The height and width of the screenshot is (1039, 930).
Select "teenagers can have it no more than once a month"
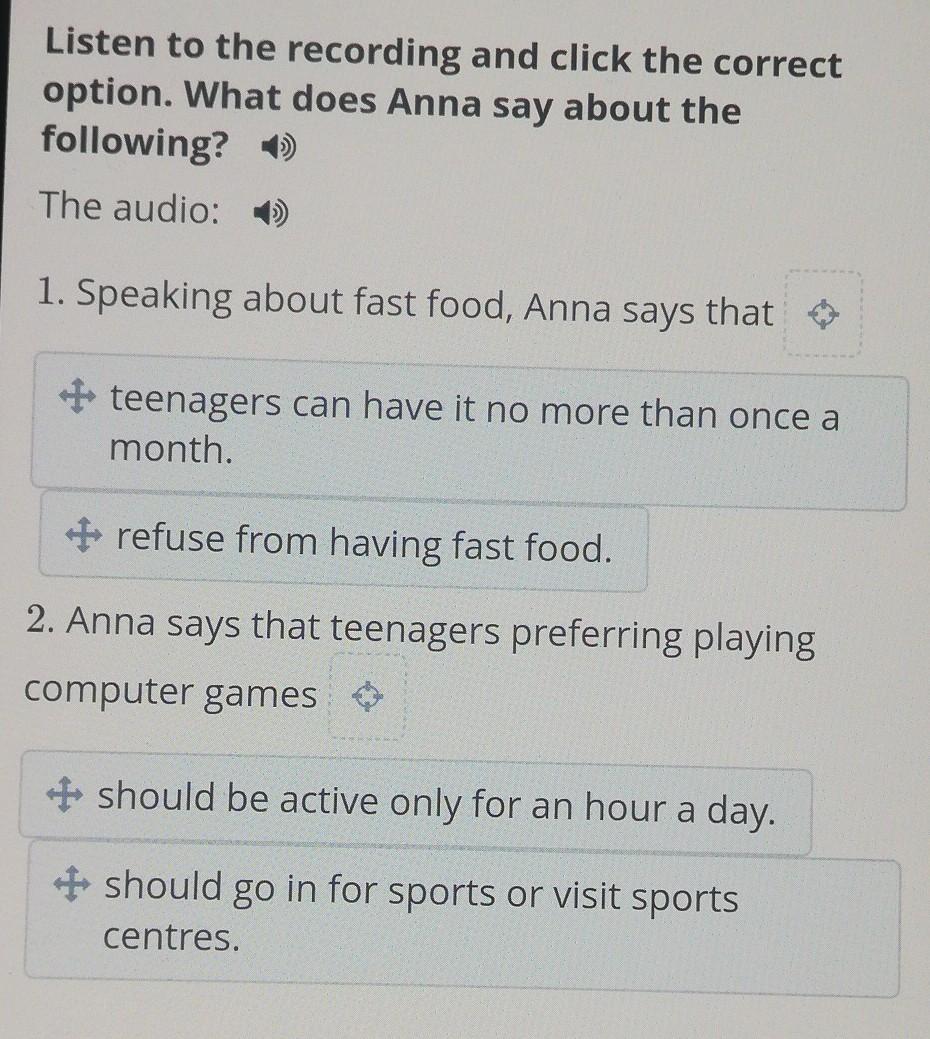tap(468, 431)
